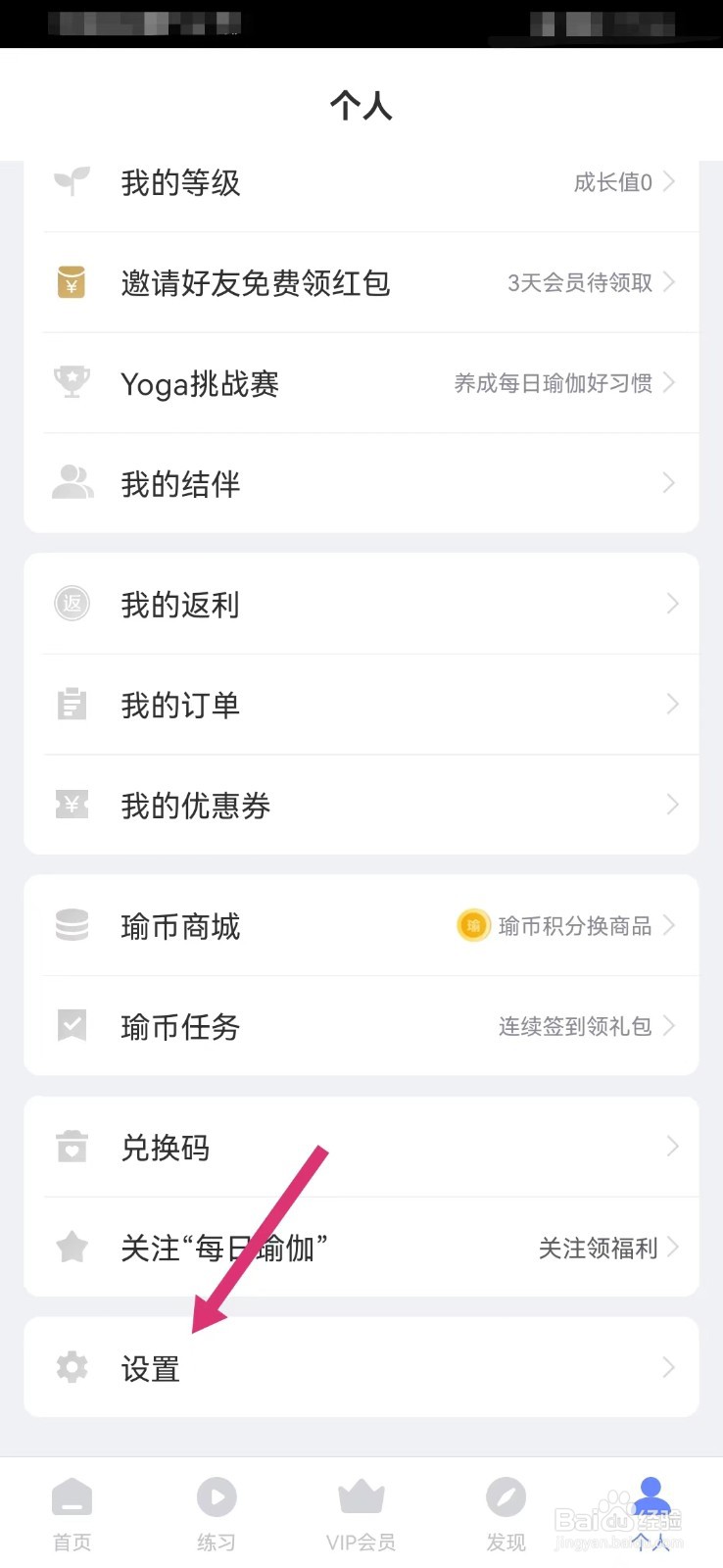Viewport: 723px width, 1568px height.
Task: Open 我的返利
Action: click(361, 604)
